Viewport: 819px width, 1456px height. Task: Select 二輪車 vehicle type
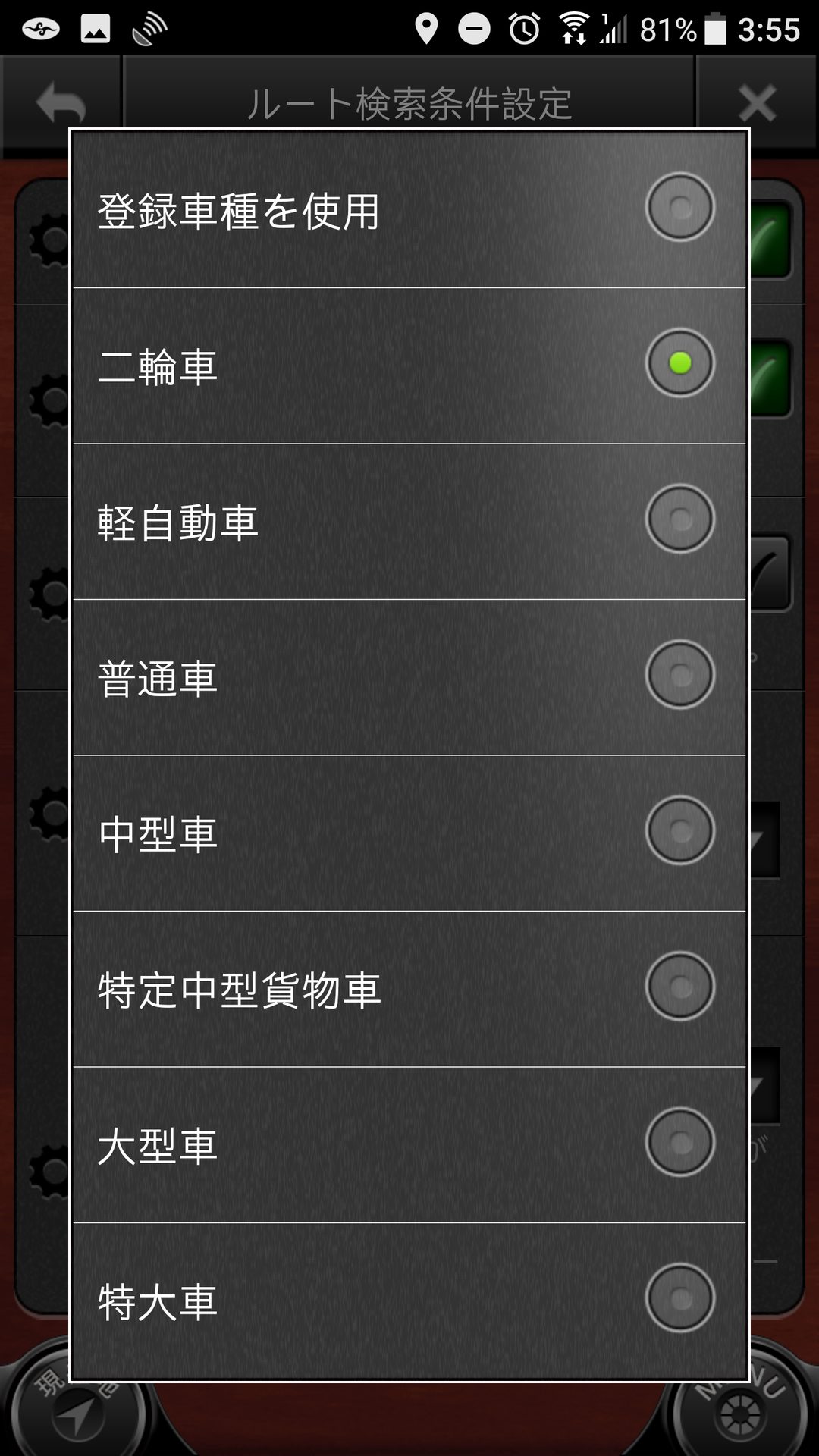(x=409, y=365)
